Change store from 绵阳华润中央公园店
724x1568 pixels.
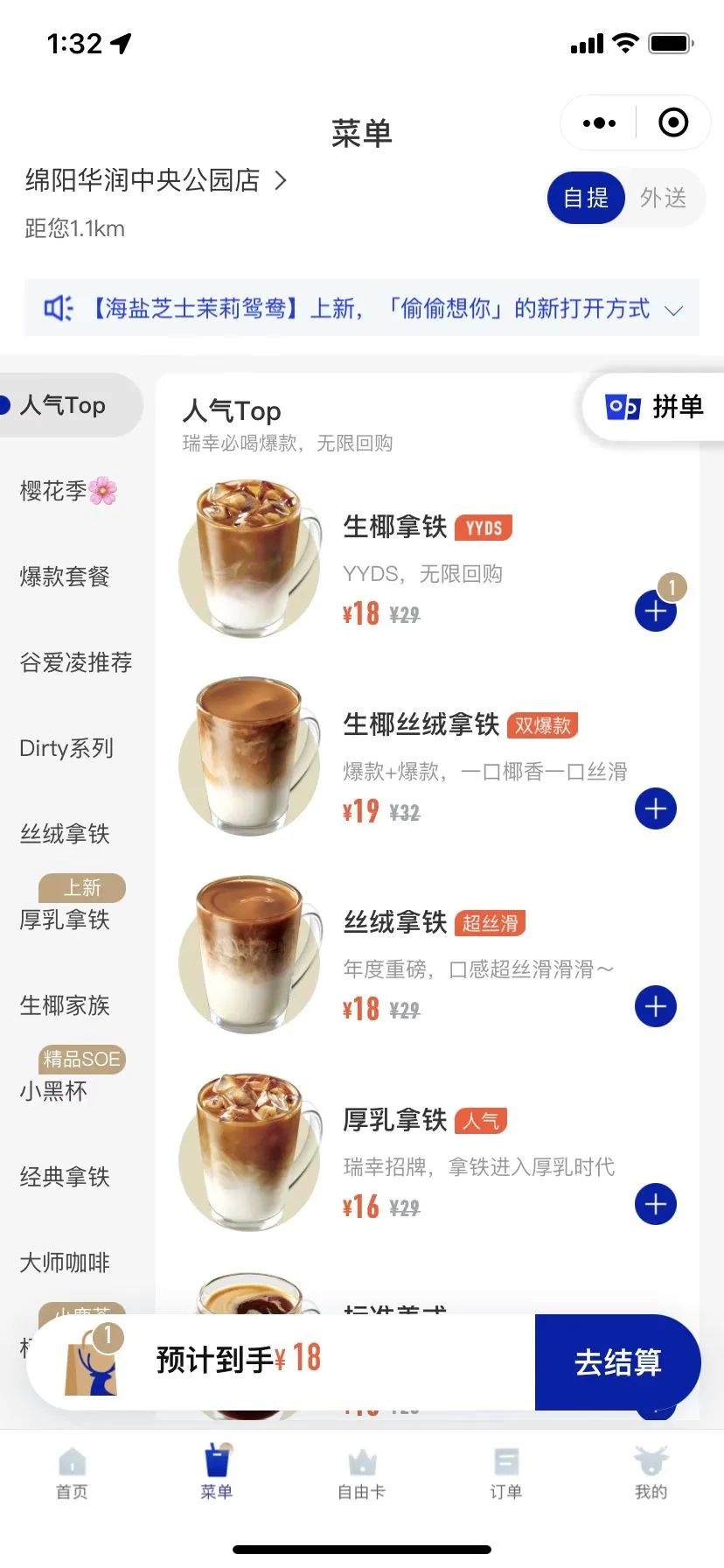point(156,181)
